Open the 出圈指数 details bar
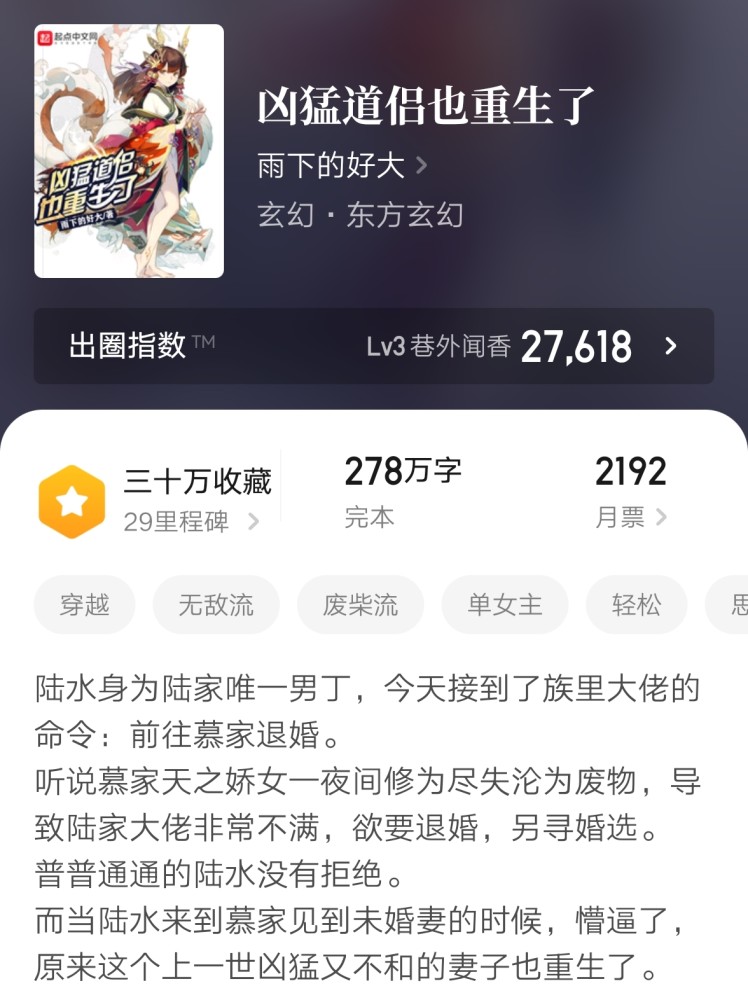 pos(373,346)
